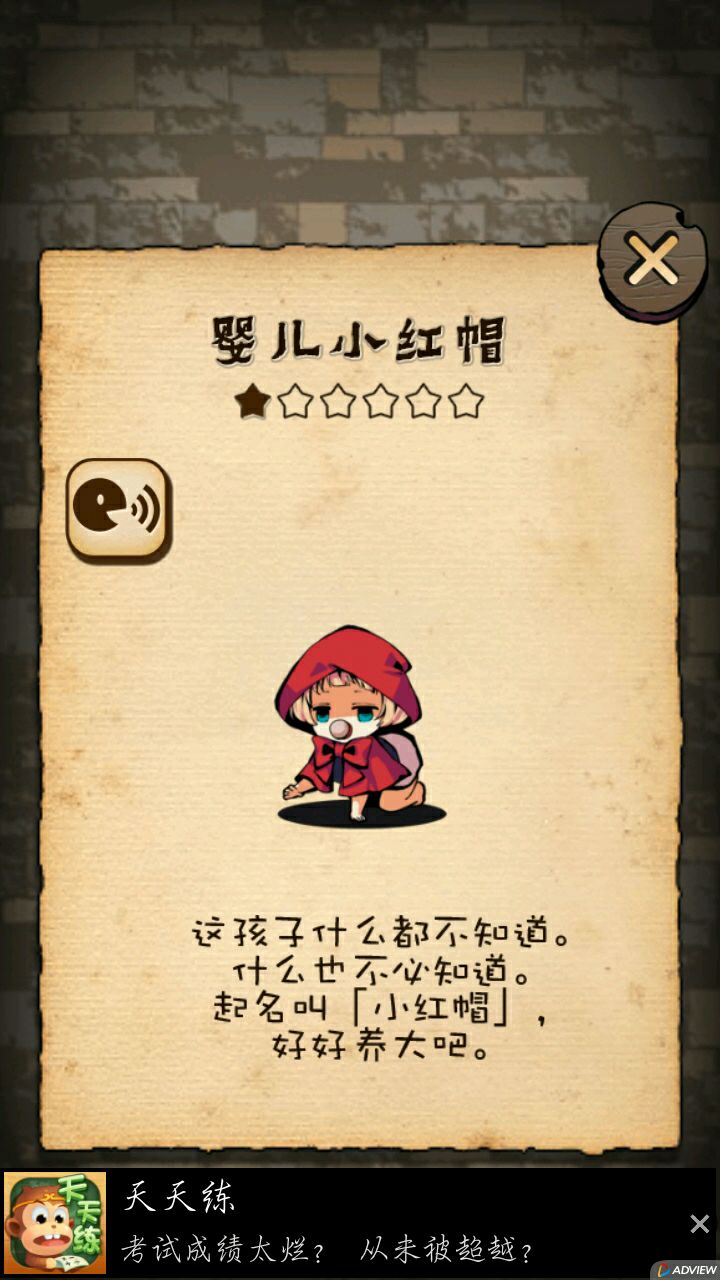Dismiss the 天天练 advertisement
The width and height of the screenshot is (720, 1280).
(x=699, y=1223)
